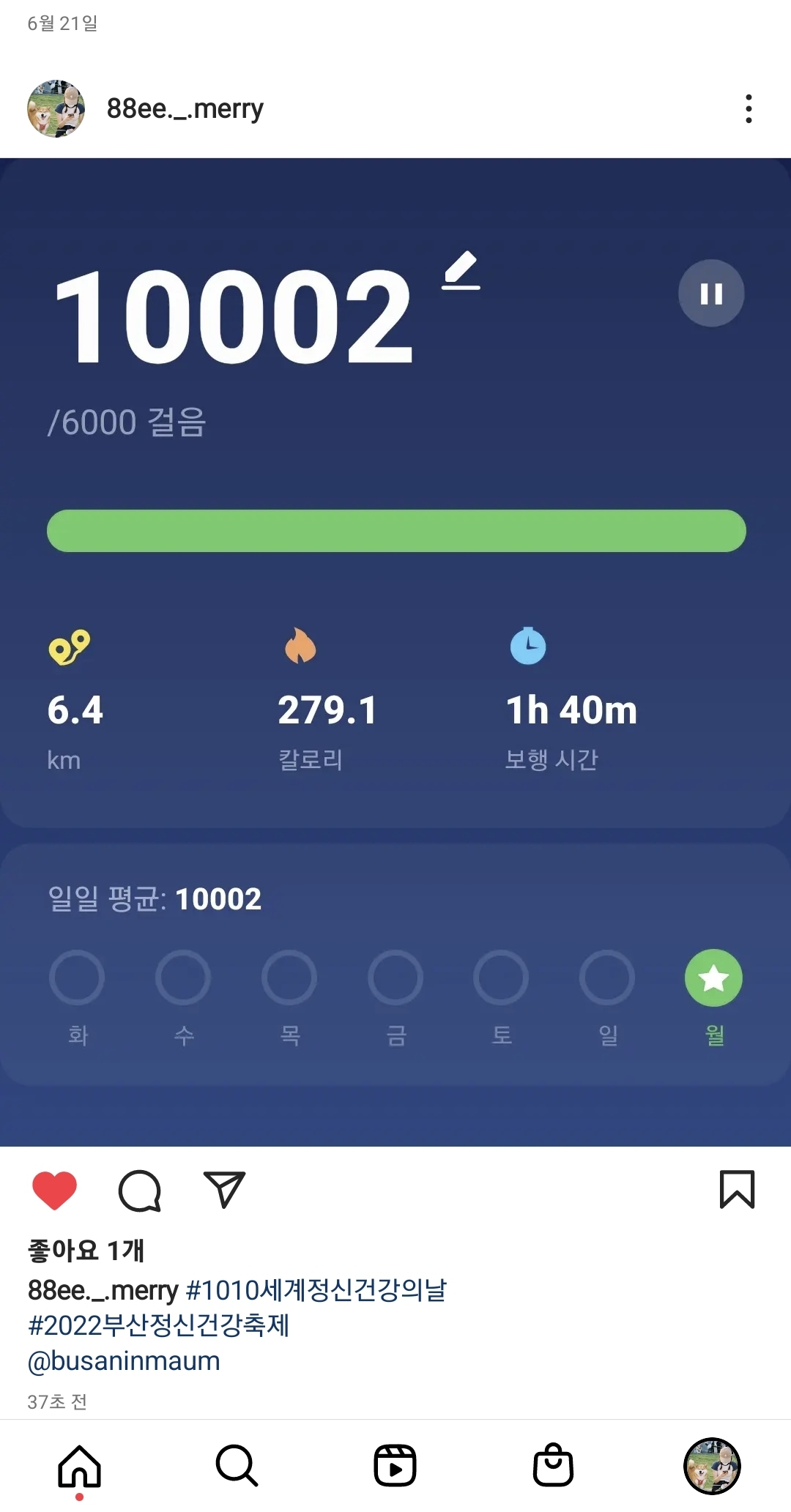The height and width of the screenshot is (1512, 791).
Task: Open my profile tab in bottom bar
Action: 712,1466
